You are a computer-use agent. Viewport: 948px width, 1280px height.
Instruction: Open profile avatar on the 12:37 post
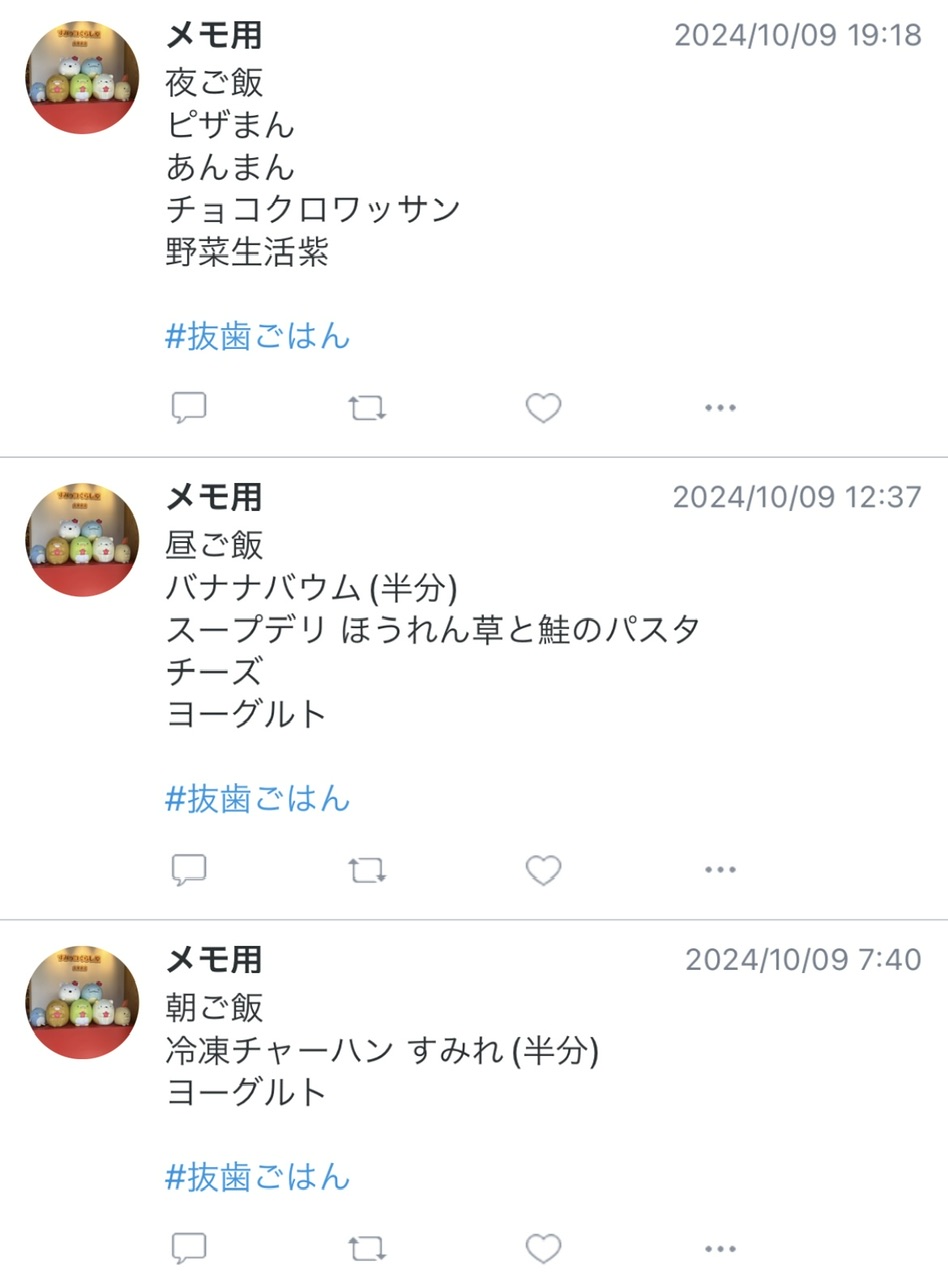point(83,540)
